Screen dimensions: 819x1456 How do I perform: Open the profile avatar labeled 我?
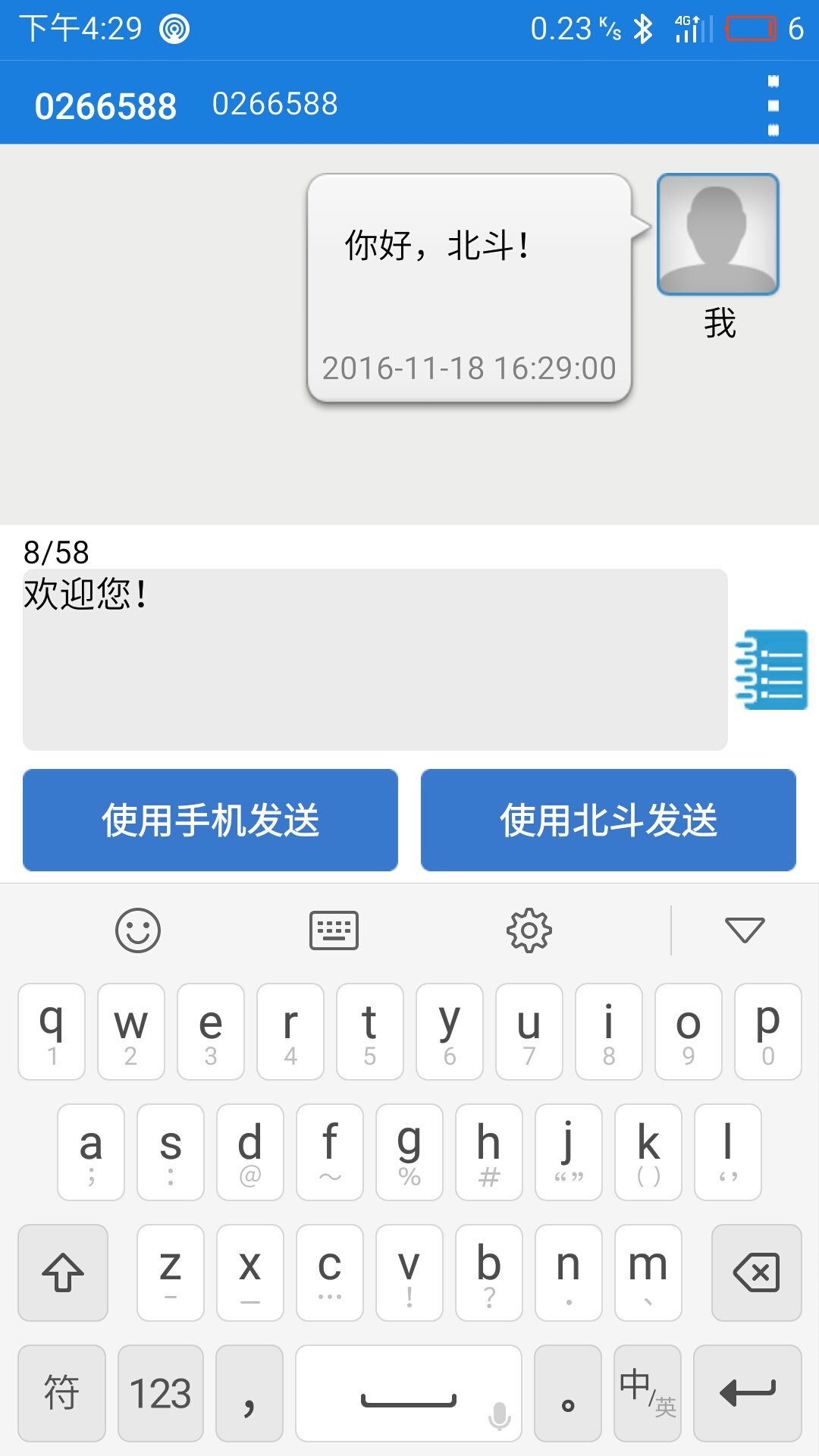tap(717, 234)
